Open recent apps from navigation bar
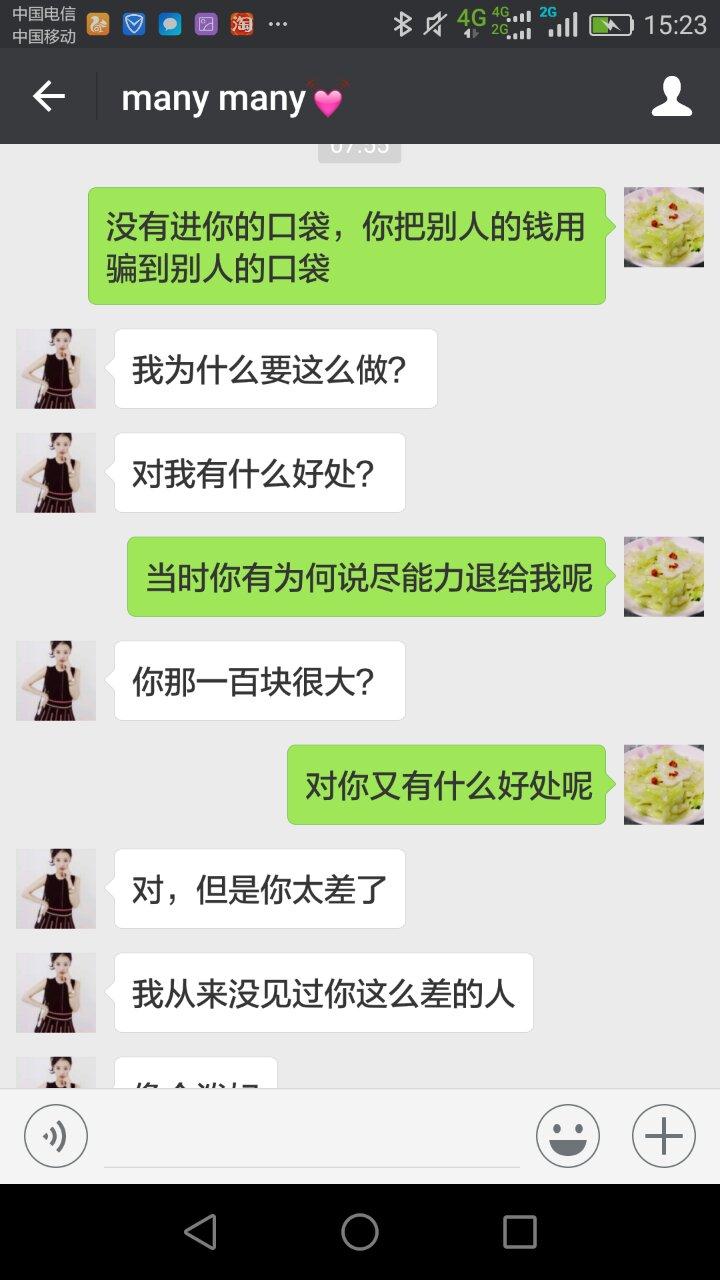This screenshot has height=1280, width=720. (519, 1232)
